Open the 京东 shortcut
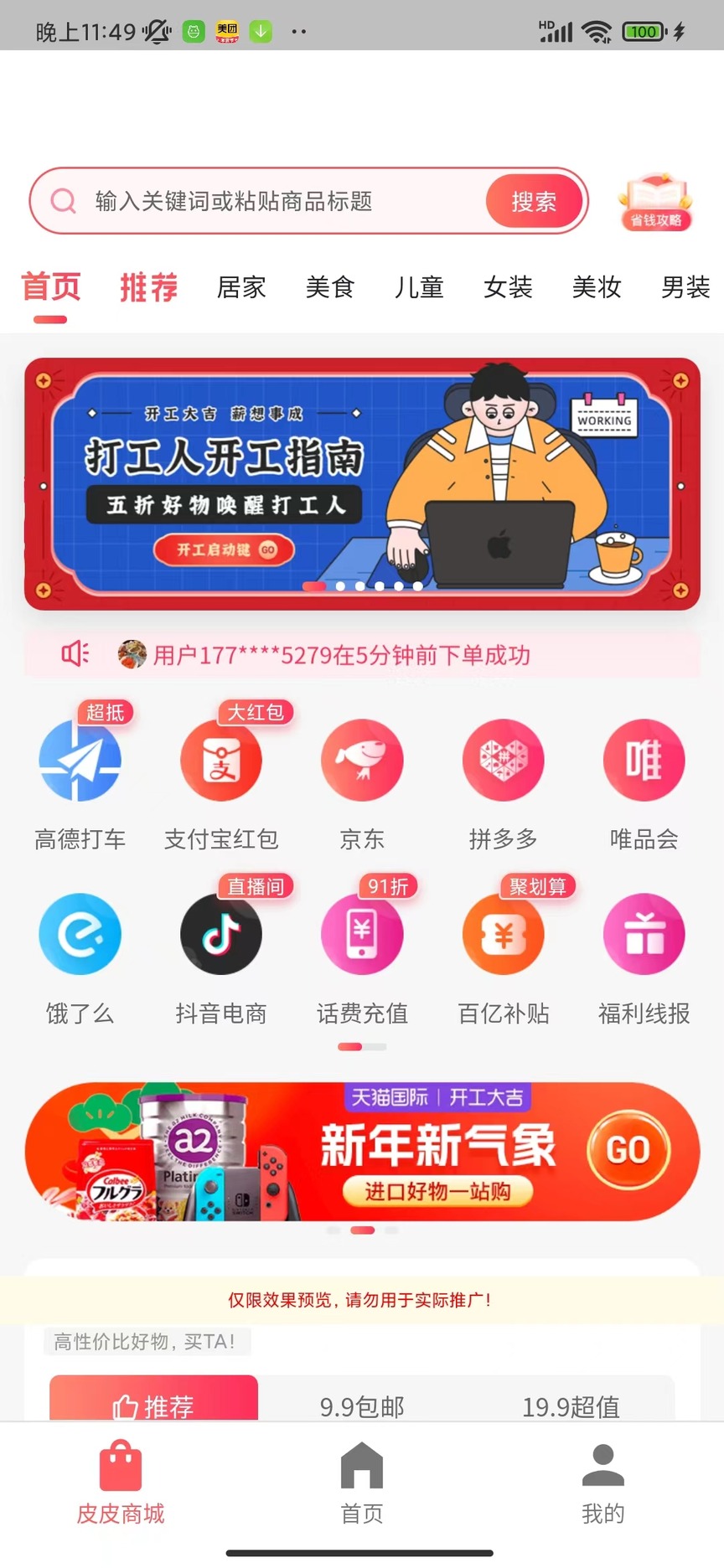724x1568 pixels. coord(362,779)
